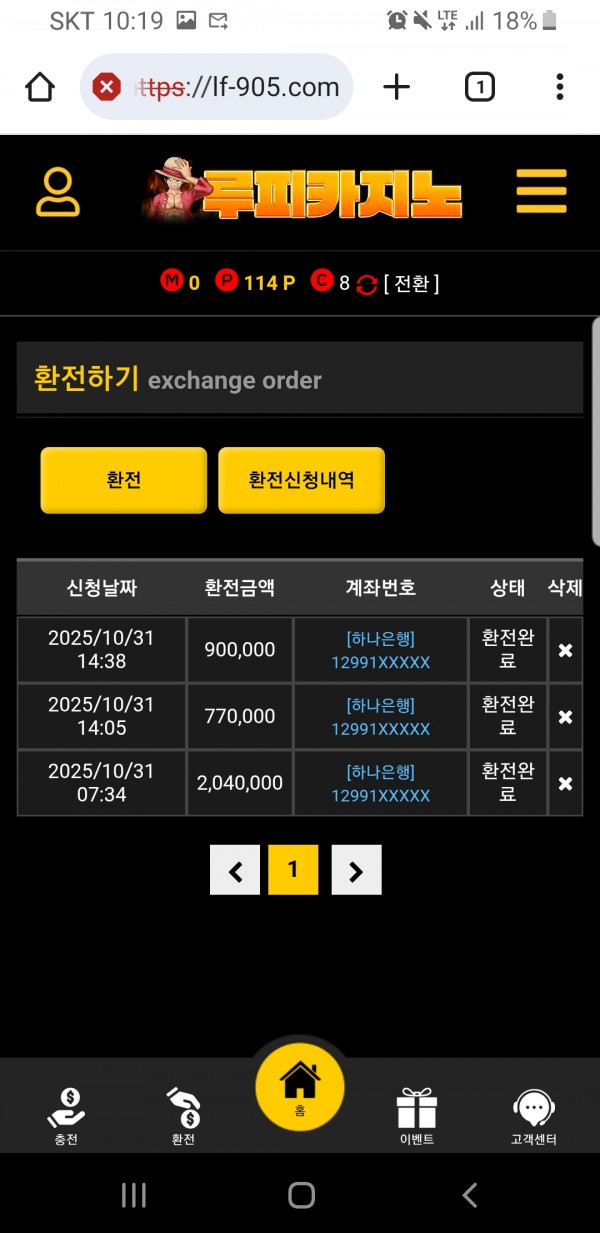Image resolution: width=600 pixels, height=1233 pixels.
Task: Select the 환전 button
Action: click(x=124, y=480)
